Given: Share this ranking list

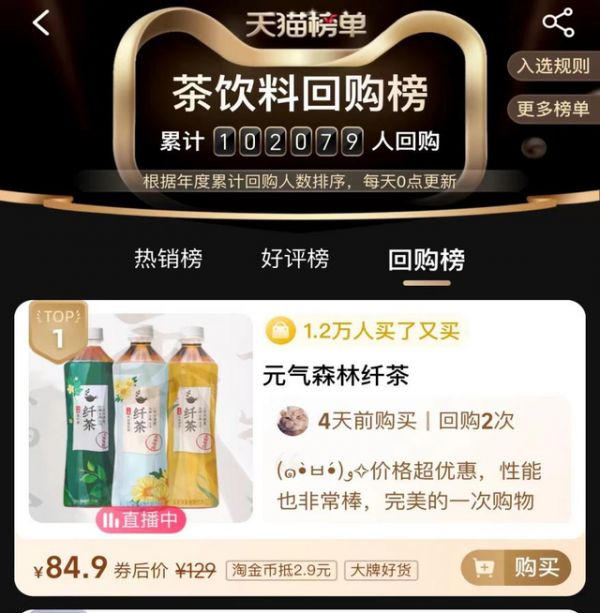Looking at the screenshot, I should tap(558, 23).
